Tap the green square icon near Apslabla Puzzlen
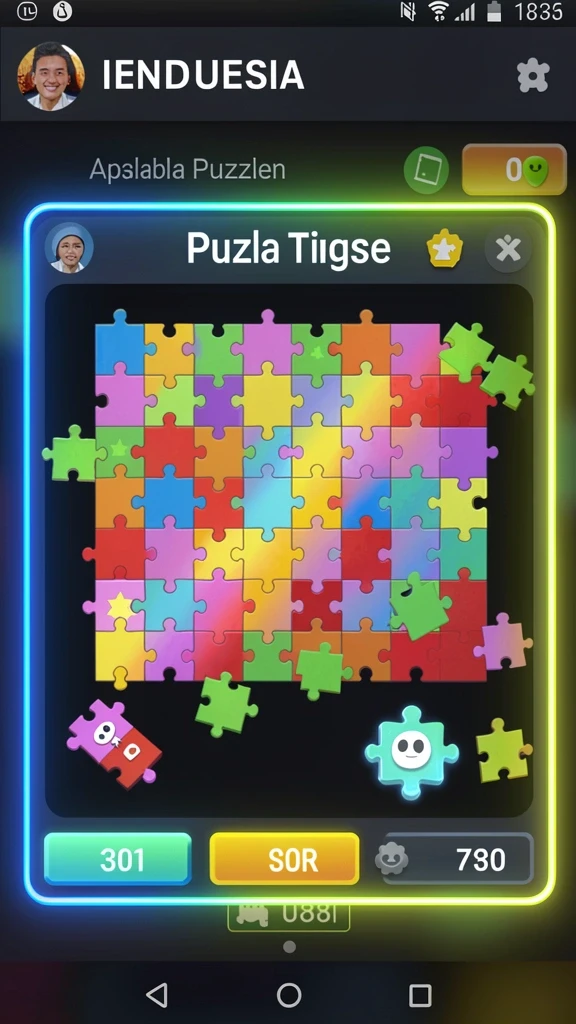This screenshot has height=1024, width=576. tap(426, 169)
